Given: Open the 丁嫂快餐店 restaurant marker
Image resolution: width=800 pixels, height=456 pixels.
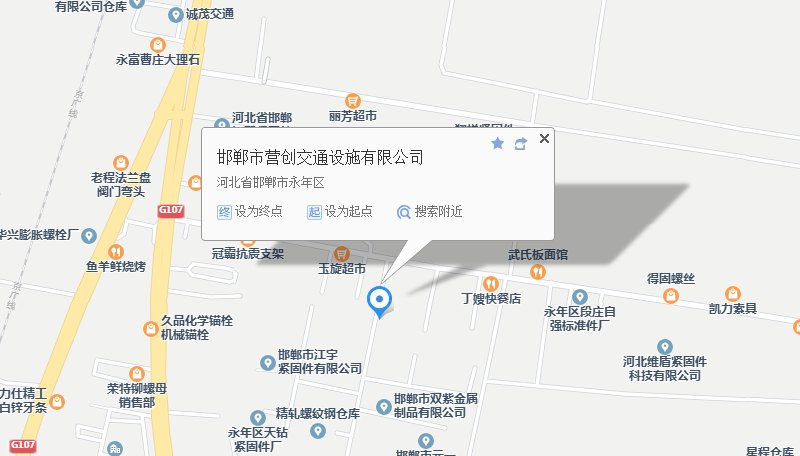Looking at the screenshot, I should pyautogui.click(x=490, y=283).
